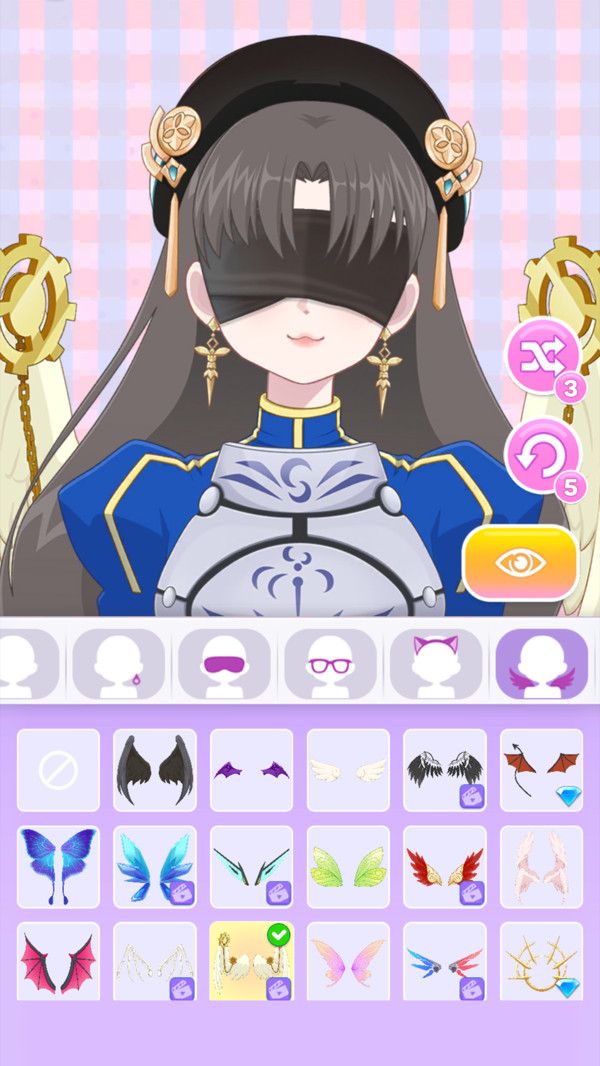Select the small white angel wings
Screen dimensions: 600x1066
tap(348, 770)
